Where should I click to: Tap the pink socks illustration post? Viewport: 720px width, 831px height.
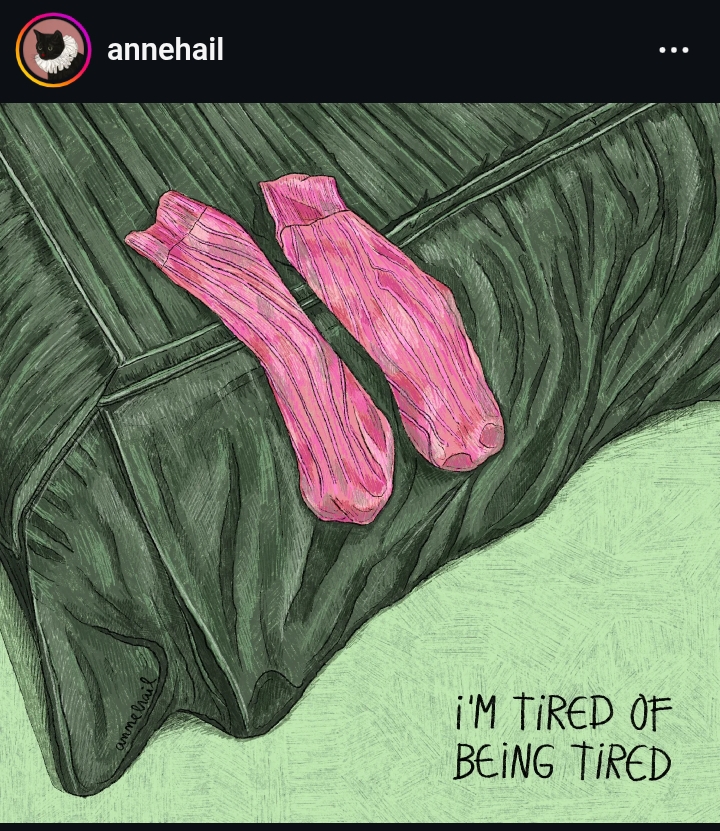tap(360, 450)
